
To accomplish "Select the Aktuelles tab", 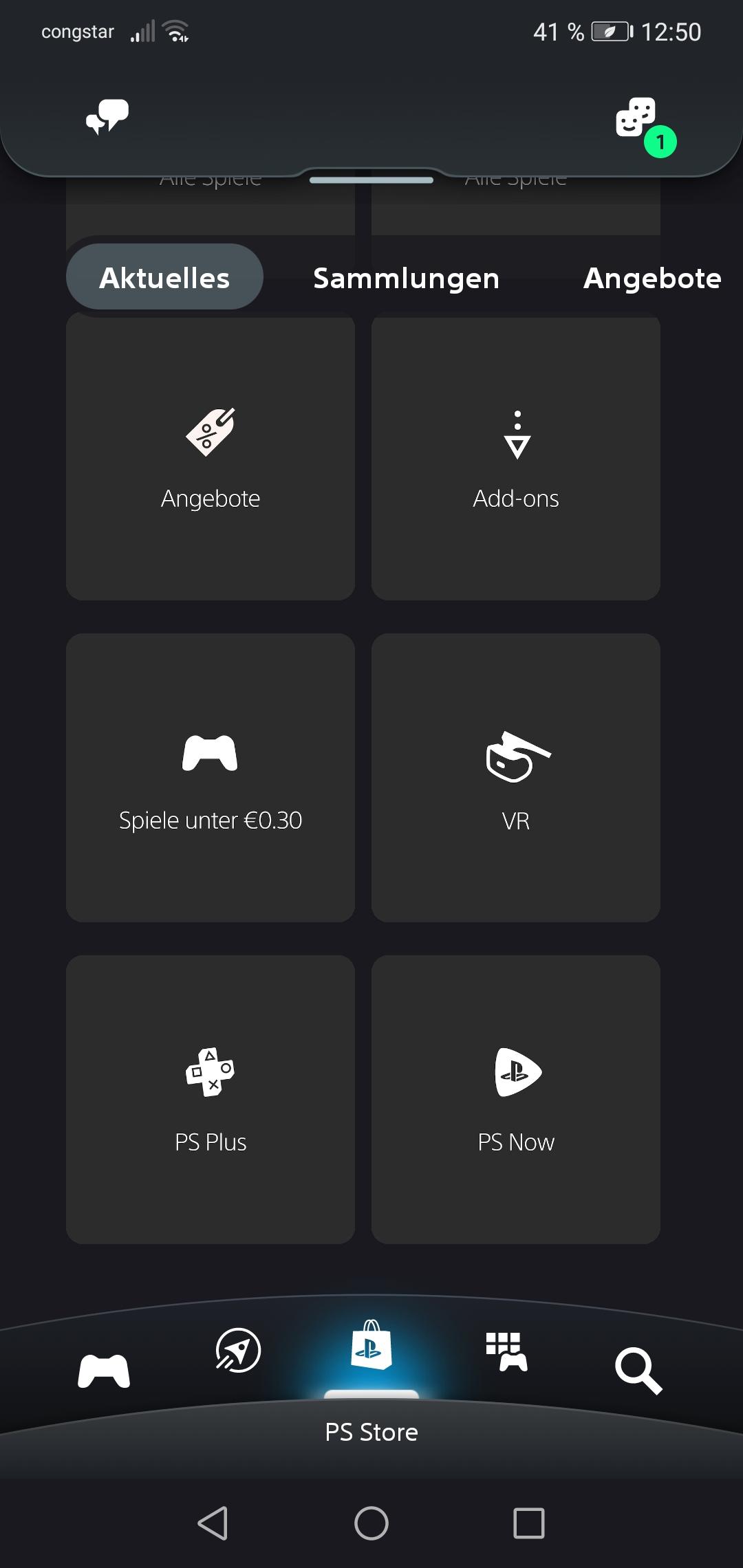I will [x=164, y=277].
